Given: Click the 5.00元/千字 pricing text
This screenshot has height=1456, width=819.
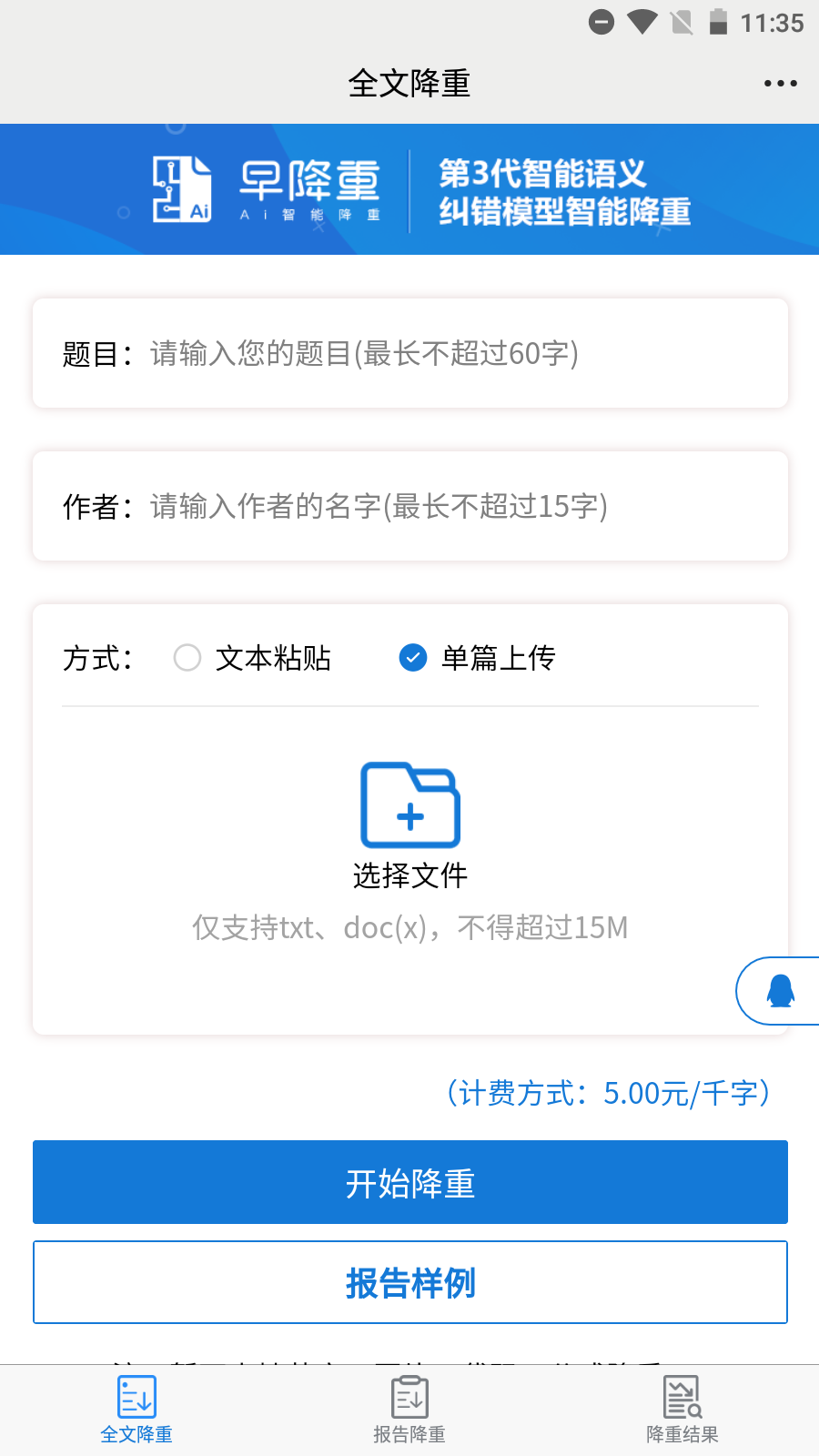Looking at the screenshot, I should click(608, 1092).
